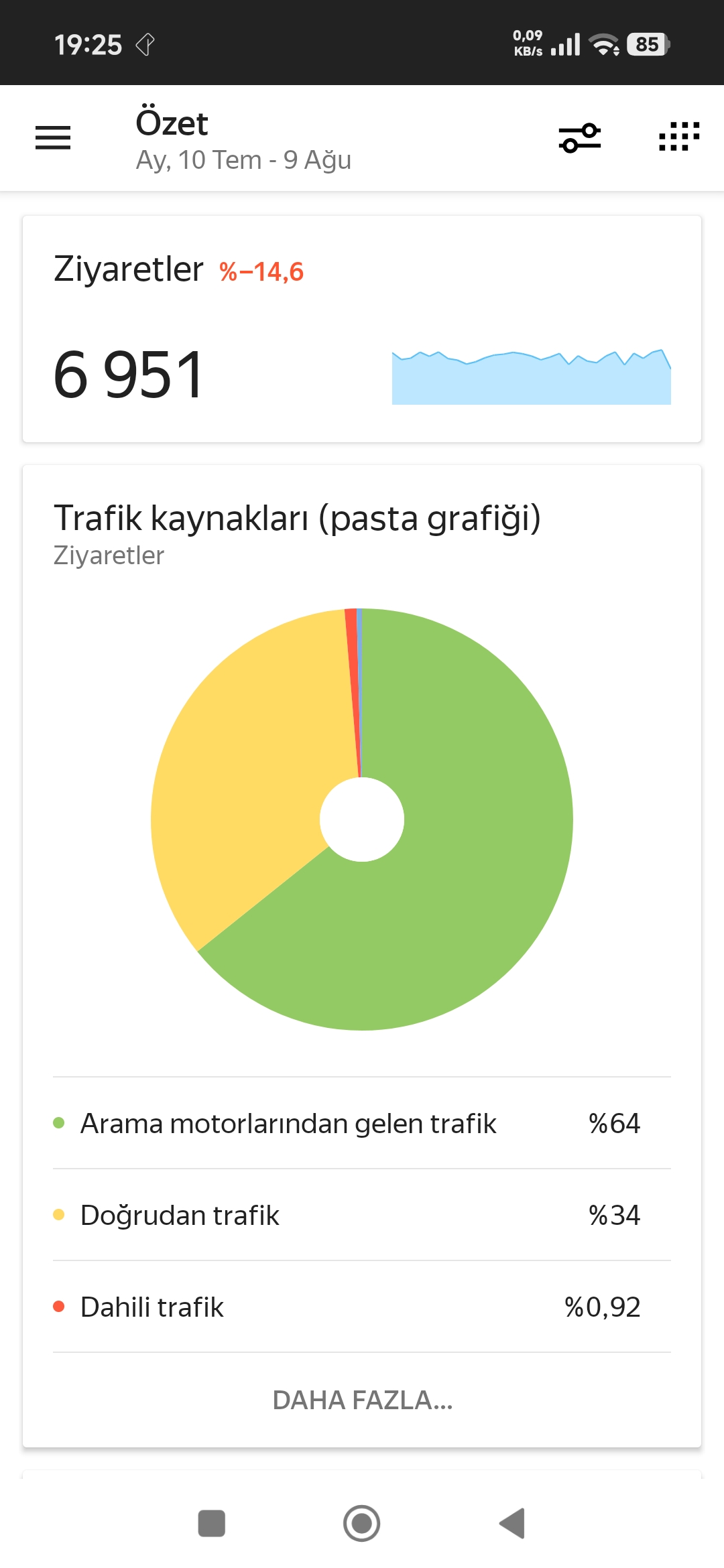724x1568 pixels.
Task: Select the Arama motorlarından gelen trafik row
Action: pos(362,1123)
